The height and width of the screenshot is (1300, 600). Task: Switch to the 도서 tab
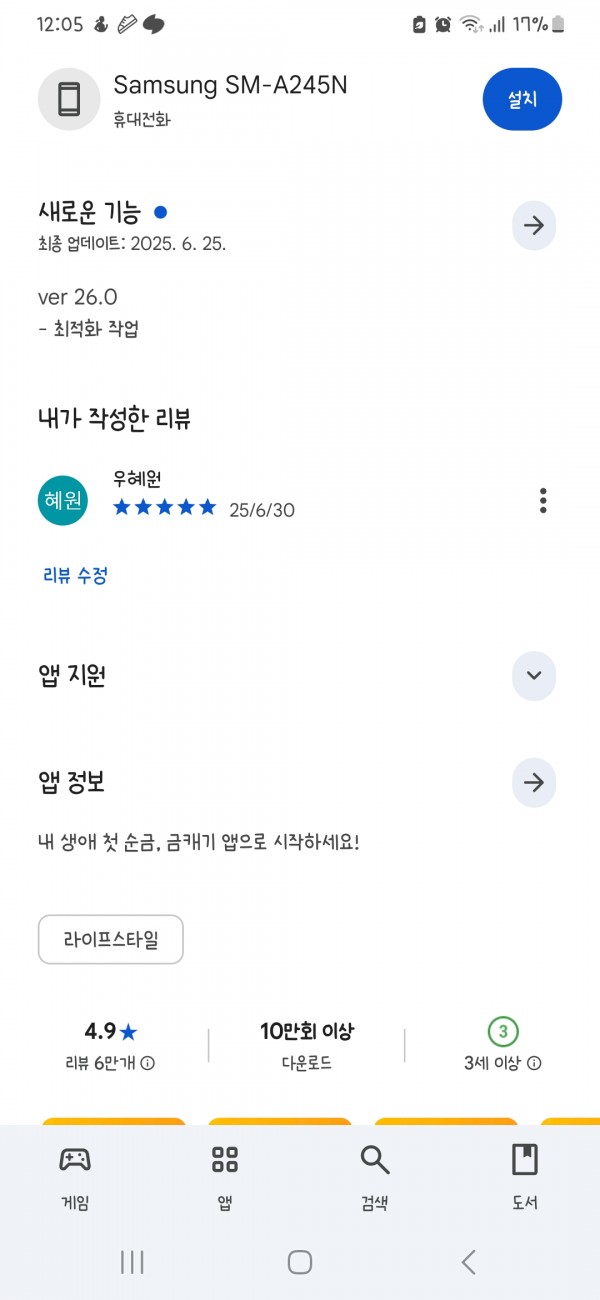click(x=524, y=1178)
